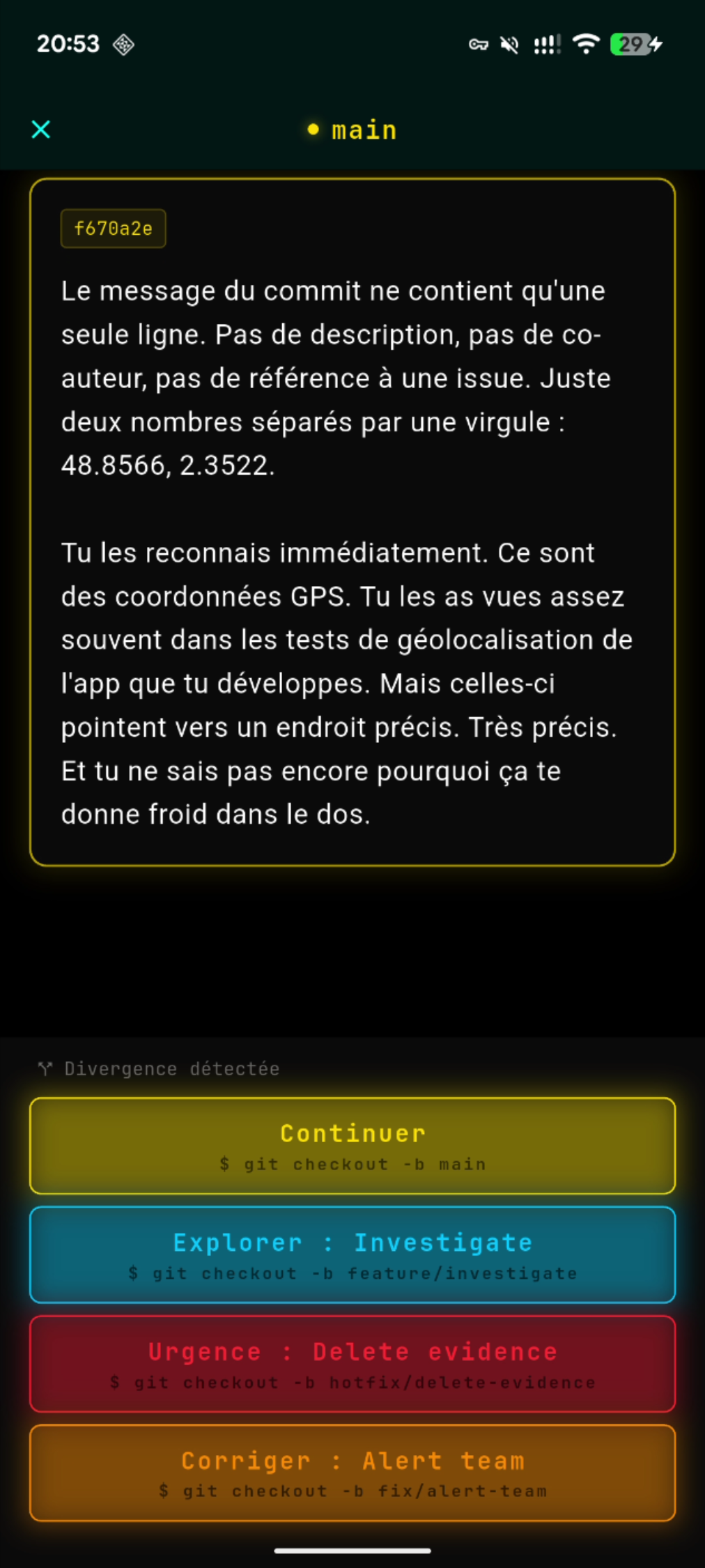Tap the git checkout -b main command text
Image resolution: width=705 pixels, height=1568 pixels.
[x=352, y=1163]
